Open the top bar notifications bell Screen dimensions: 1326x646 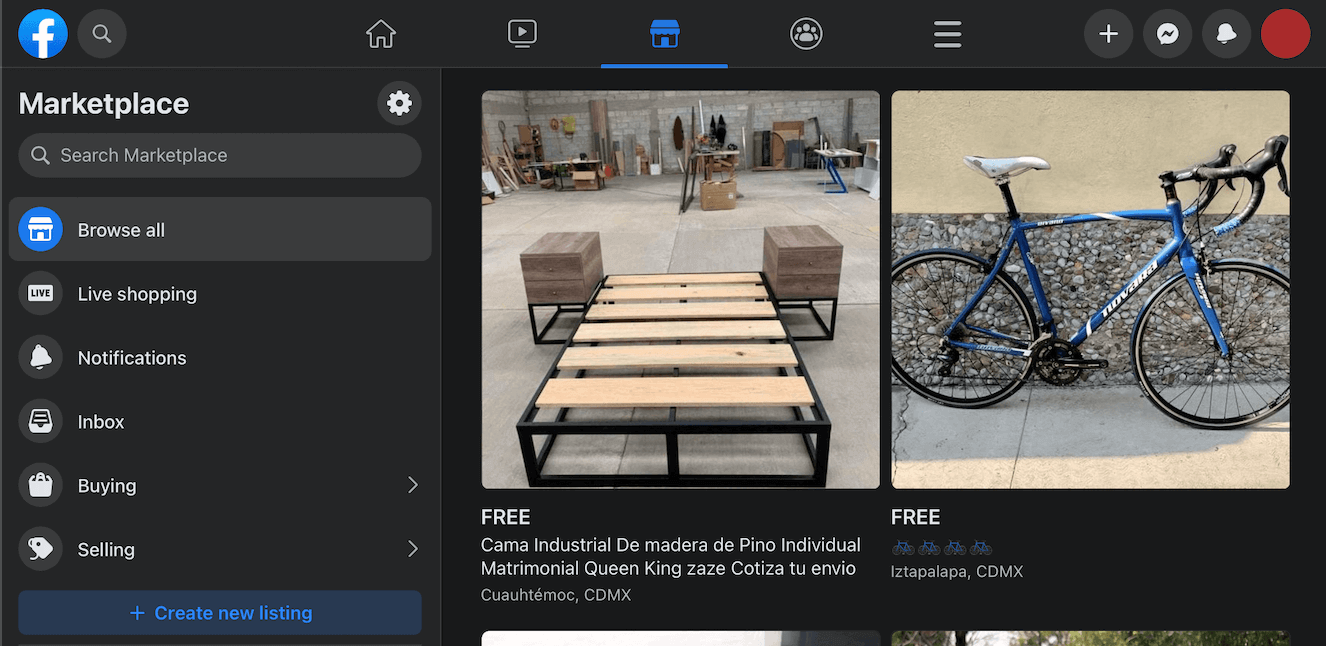coord(1226,34)
